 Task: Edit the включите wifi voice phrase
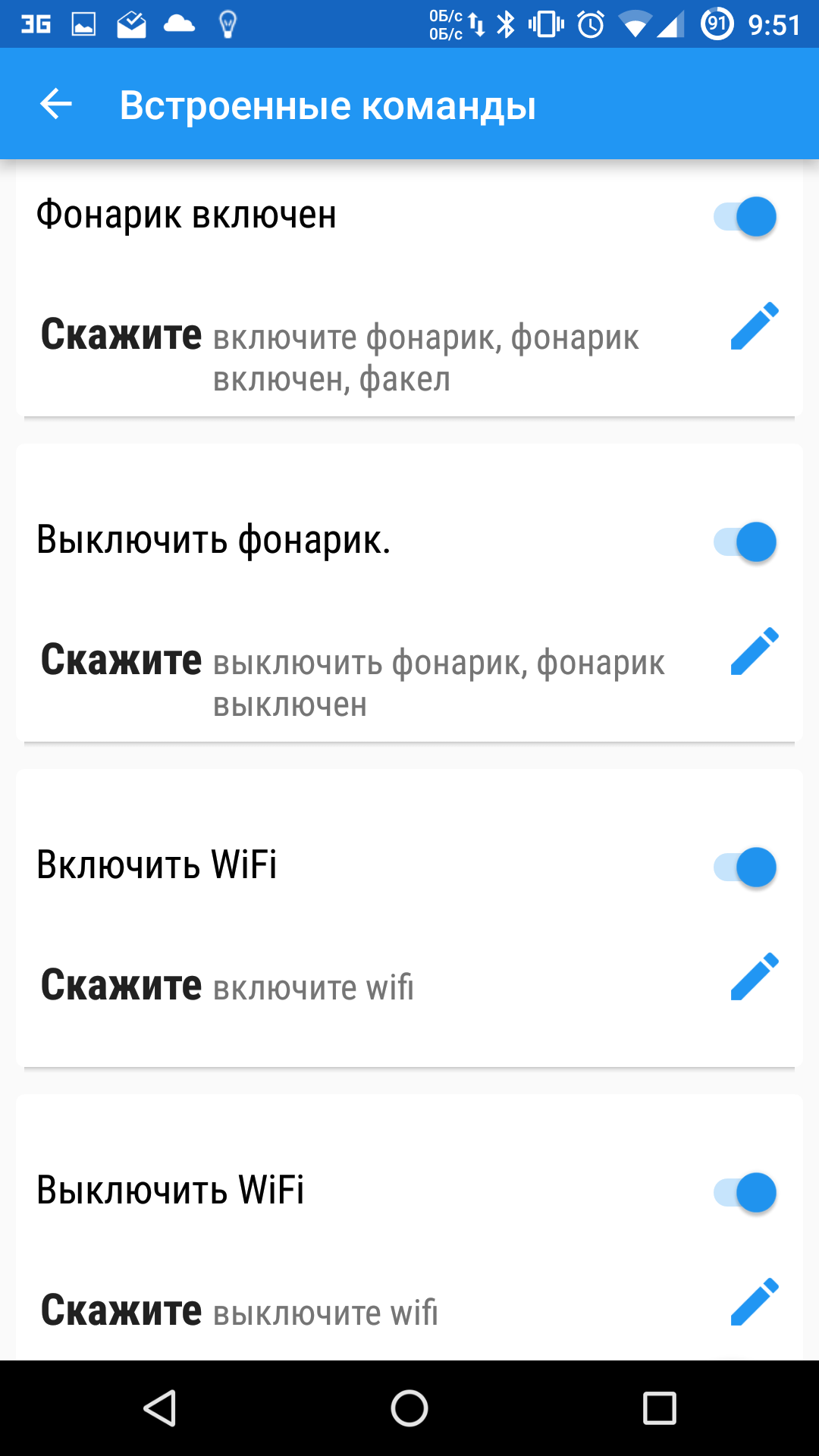pos(755,977)
